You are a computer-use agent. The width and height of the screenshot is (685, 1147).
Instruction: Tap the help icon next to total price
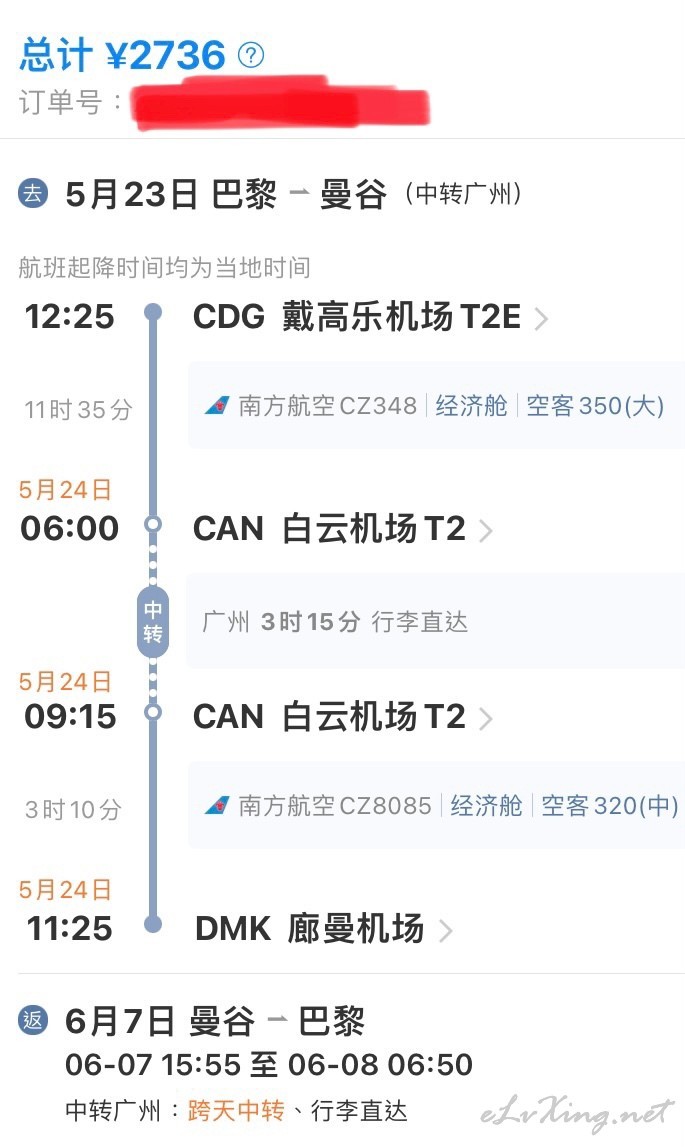pos(251,55)
